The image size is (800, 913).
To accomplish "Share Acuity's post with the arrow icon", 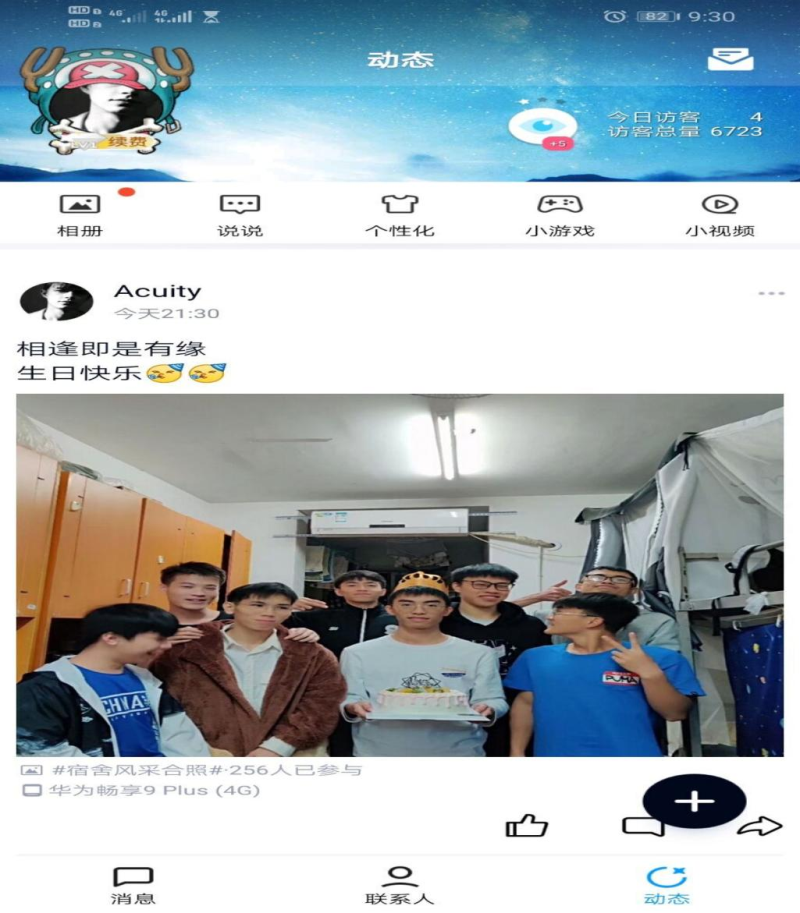I will [x=759, y=826].
